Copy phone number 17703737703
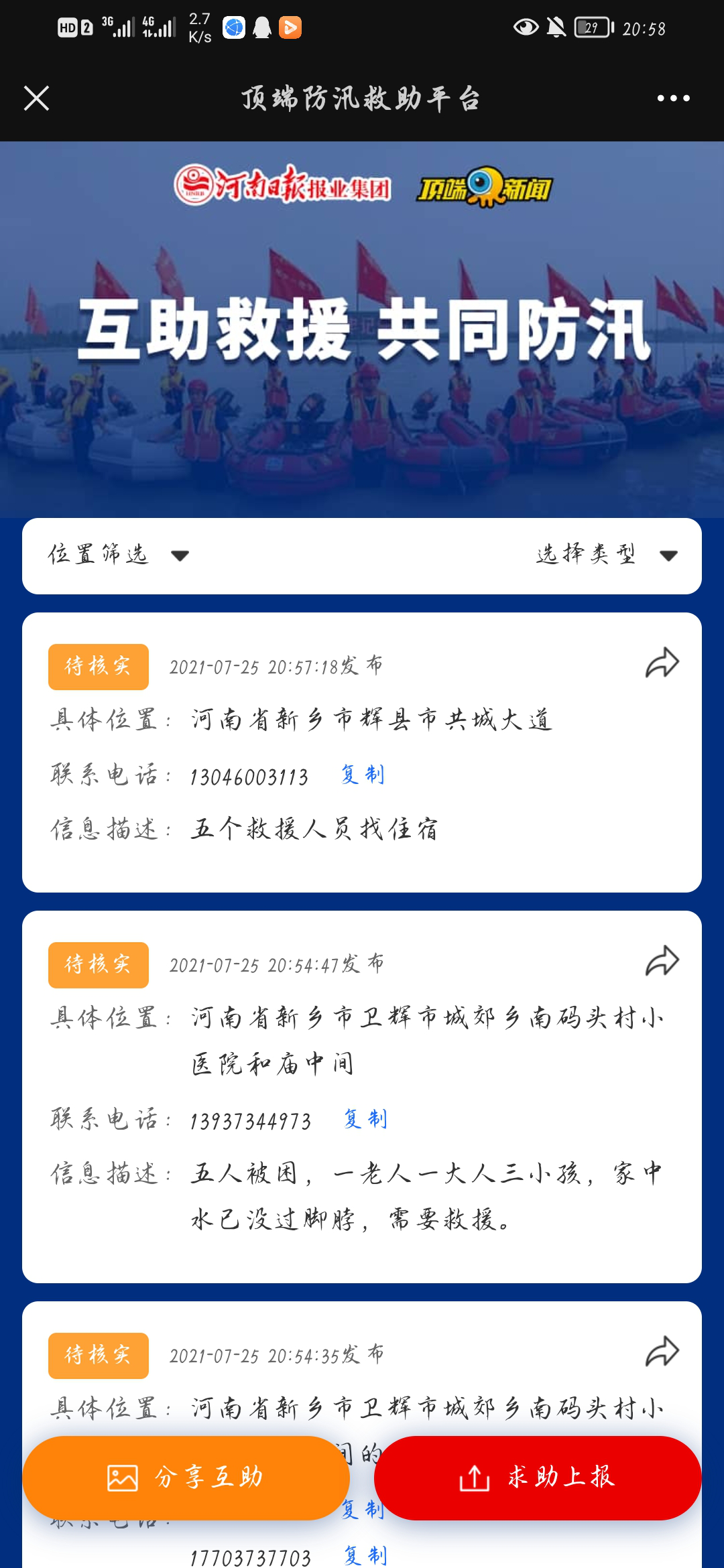The width and height of the screenshot is (724, 1568). click(365, 1555)
